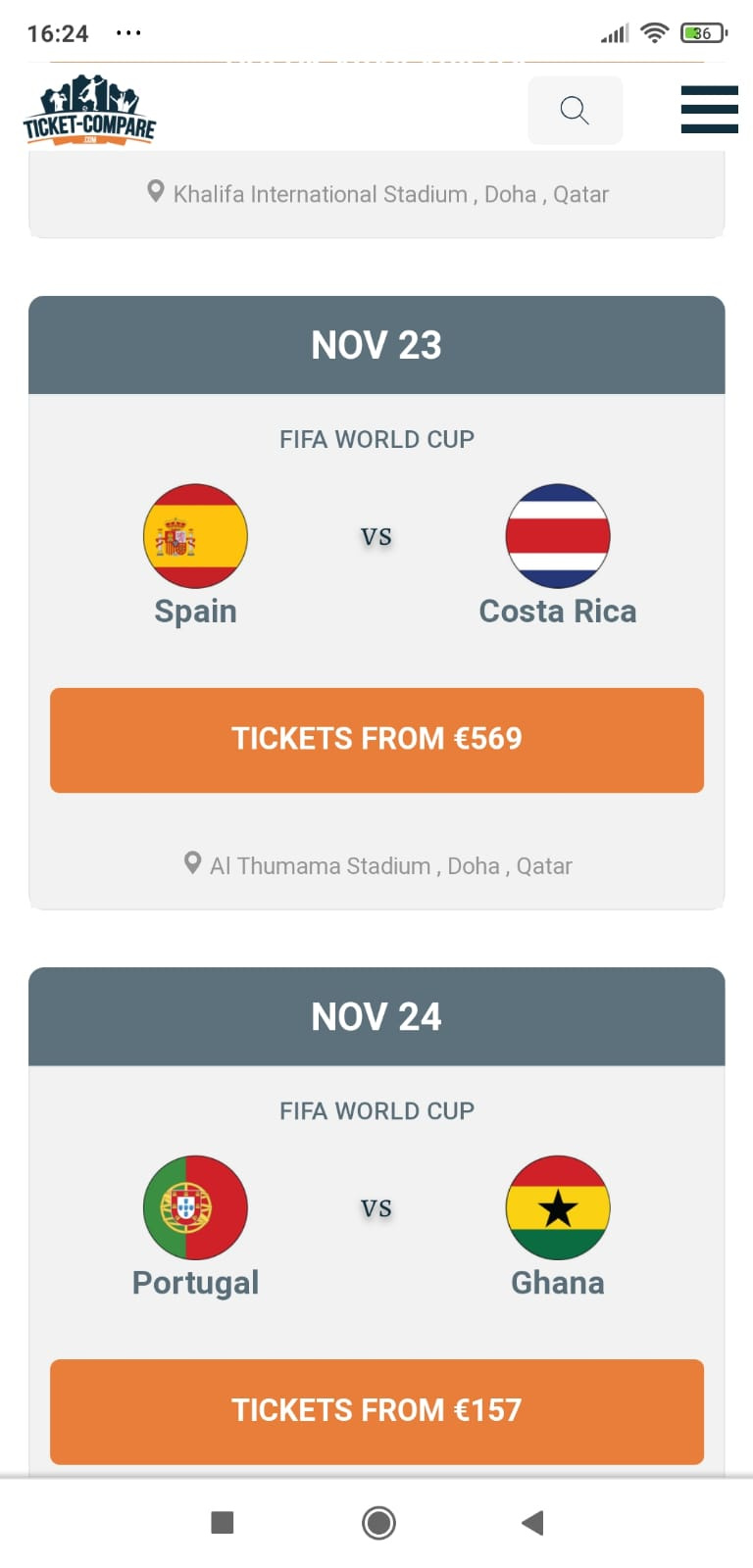View Portugal vs Ghana tickets from €157
753x1568 pixels.
376,1411
